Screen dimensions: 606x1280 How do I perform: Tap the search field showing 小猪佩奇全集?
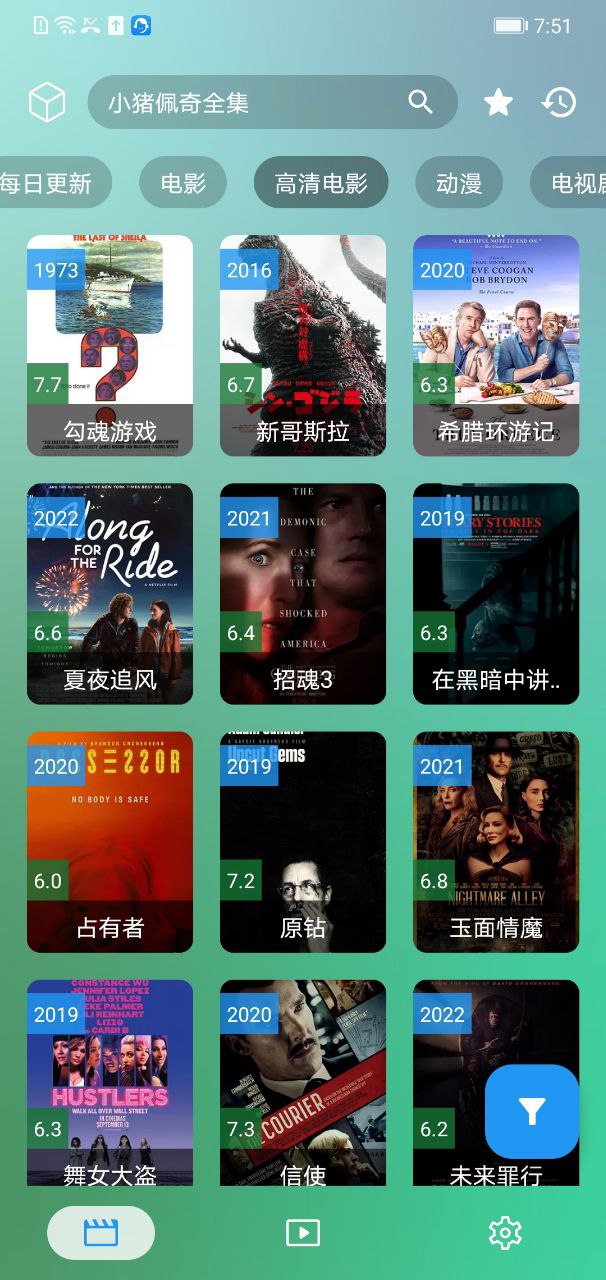point(250,102)
